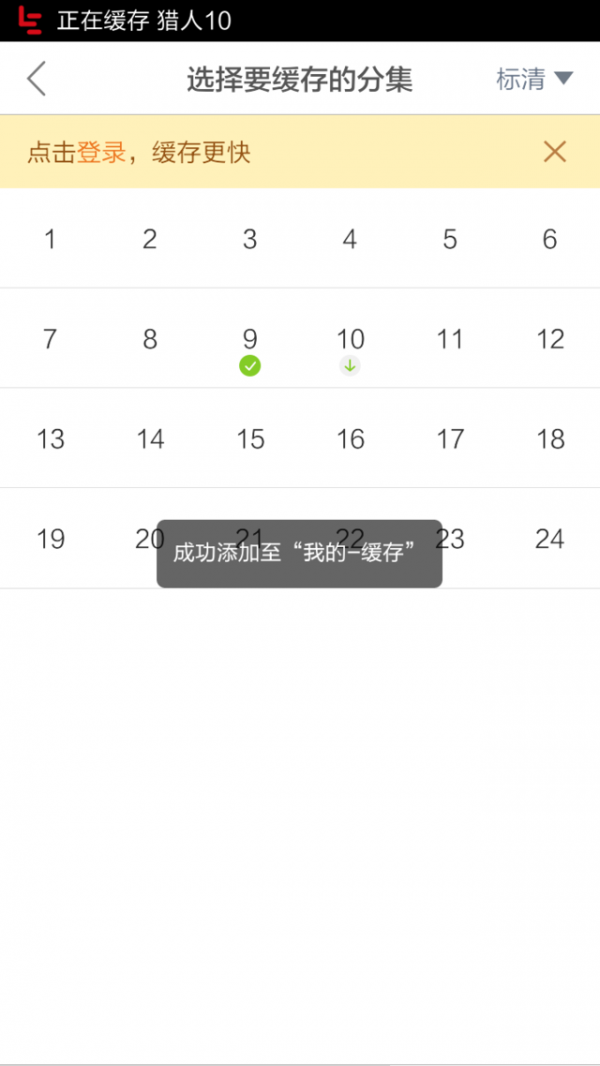
Task: Pick episode 18 to cache
Action: [x=550, y=439]
